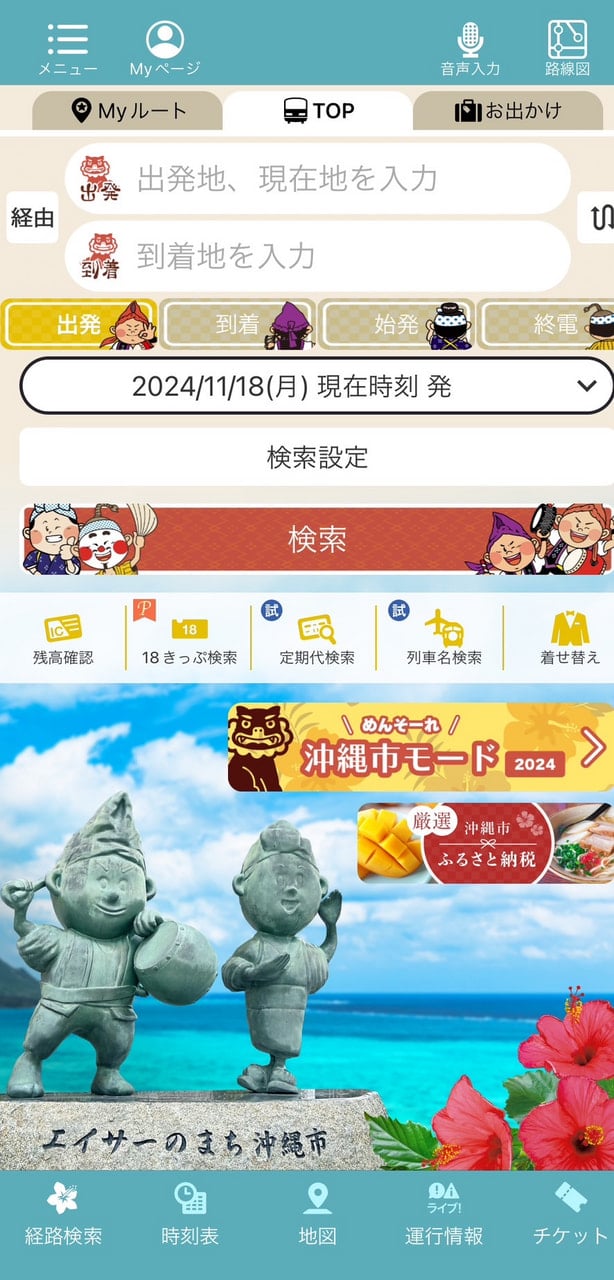Expand the date and time dropdown
Image resolution: width=614 pixels, height=1280 pixels.
click(318, 386)
